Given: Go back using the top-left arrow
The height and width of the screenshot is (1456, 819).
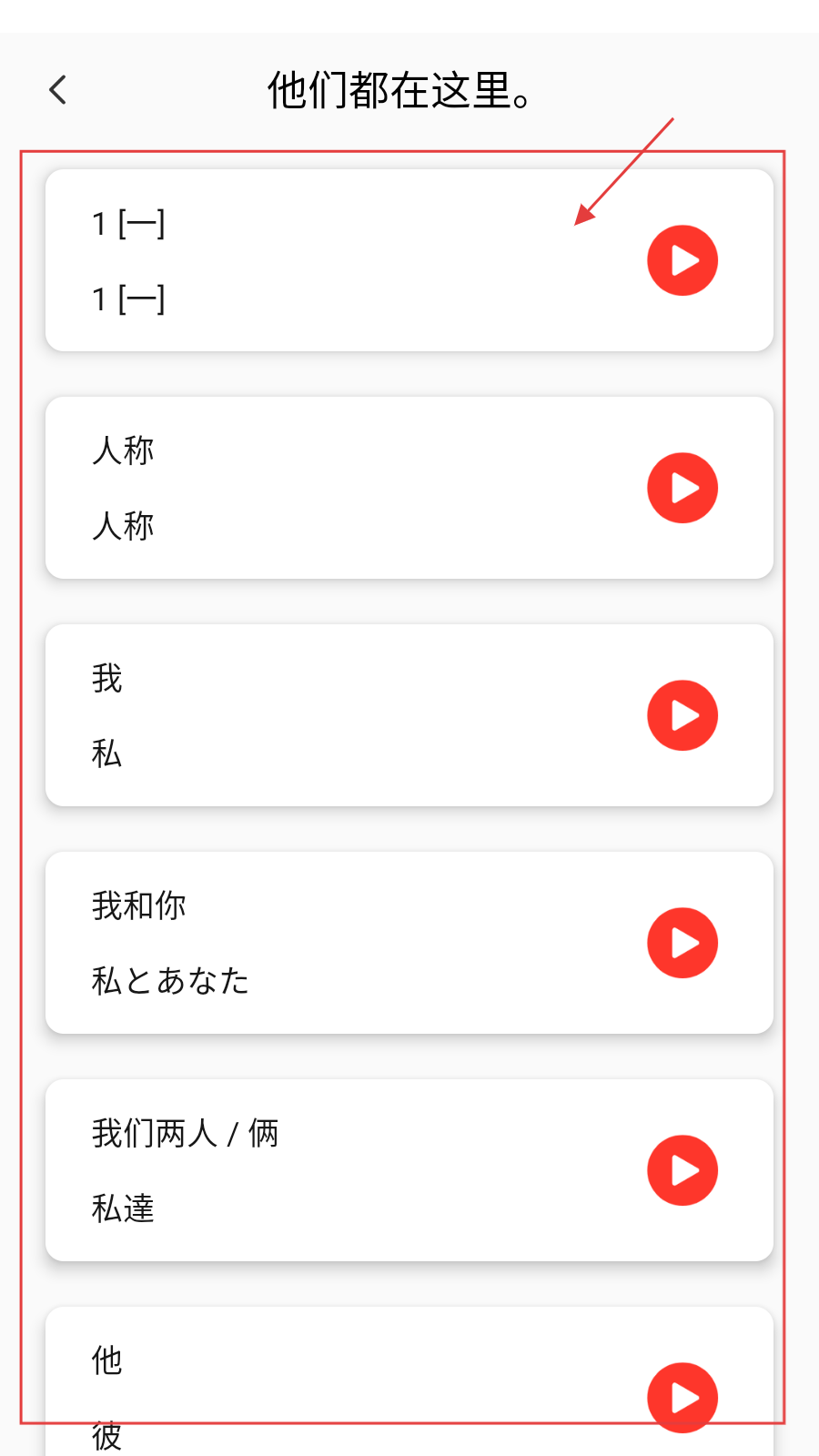Looking at the screenshot, I should 58,90.
